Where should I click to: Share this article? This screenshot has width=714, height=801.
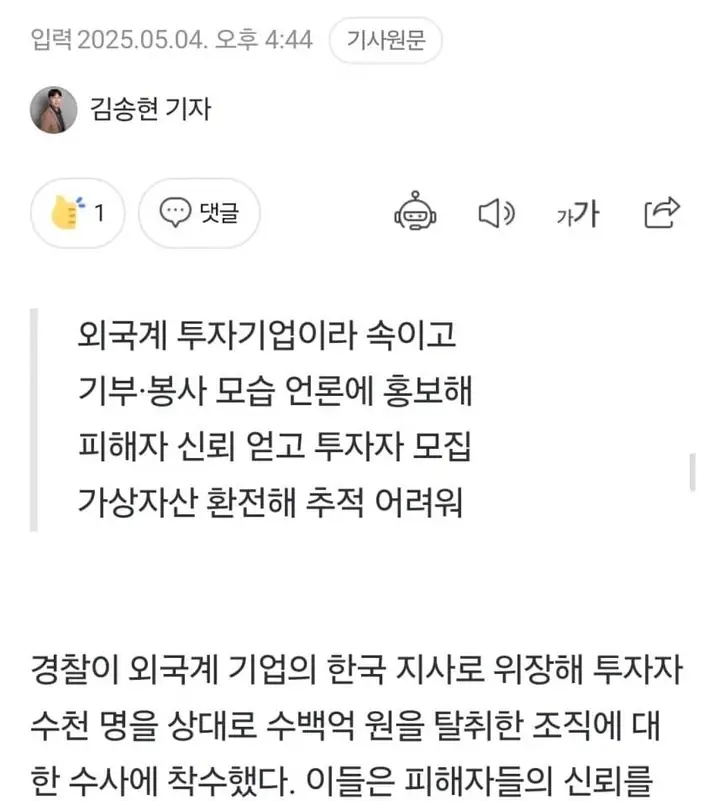pyautogui.click(x=662, y=212)
